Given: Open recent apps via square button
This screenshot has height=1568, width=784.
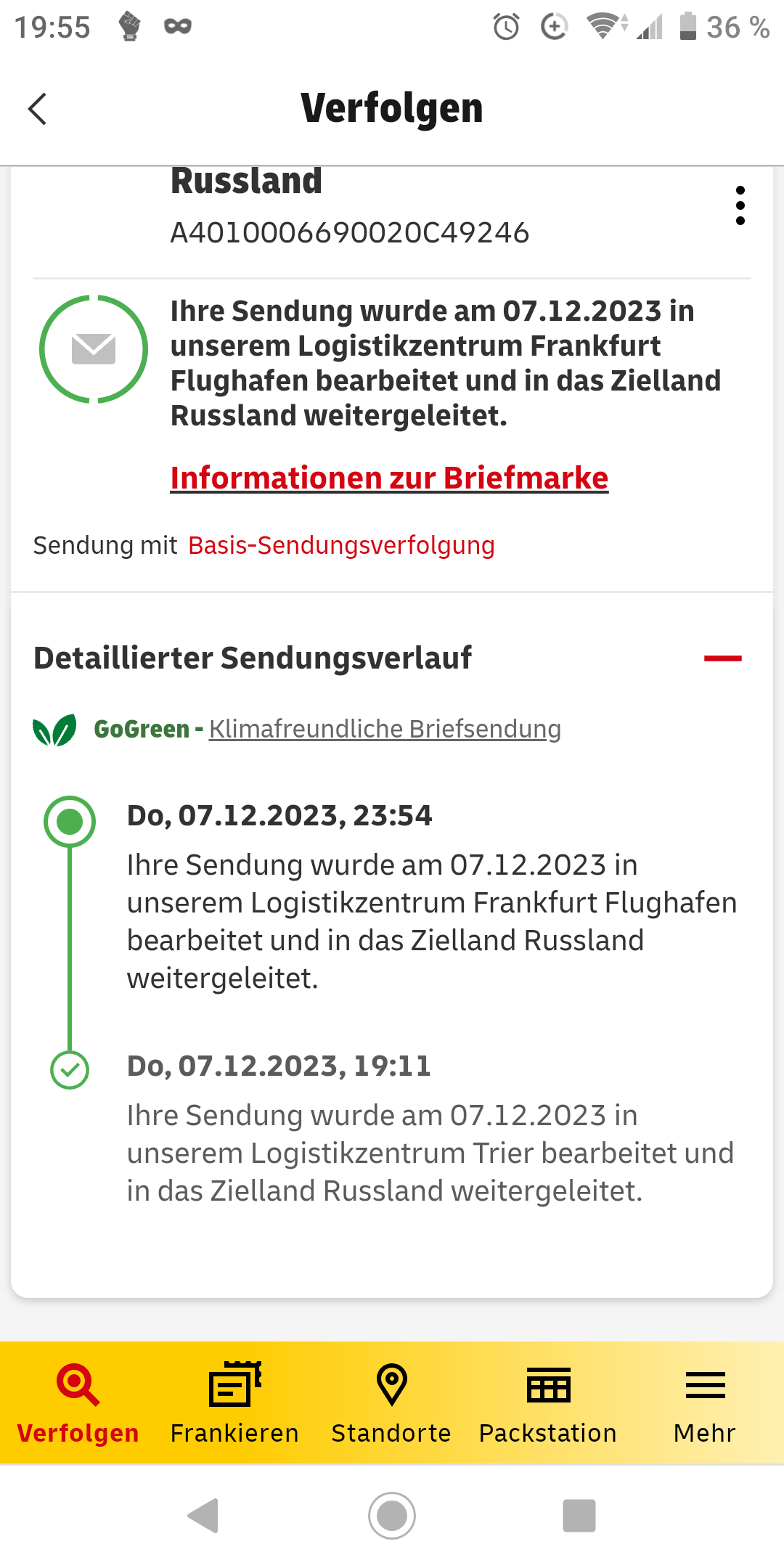Looking at the screenshot, I should pos(579,1516).
